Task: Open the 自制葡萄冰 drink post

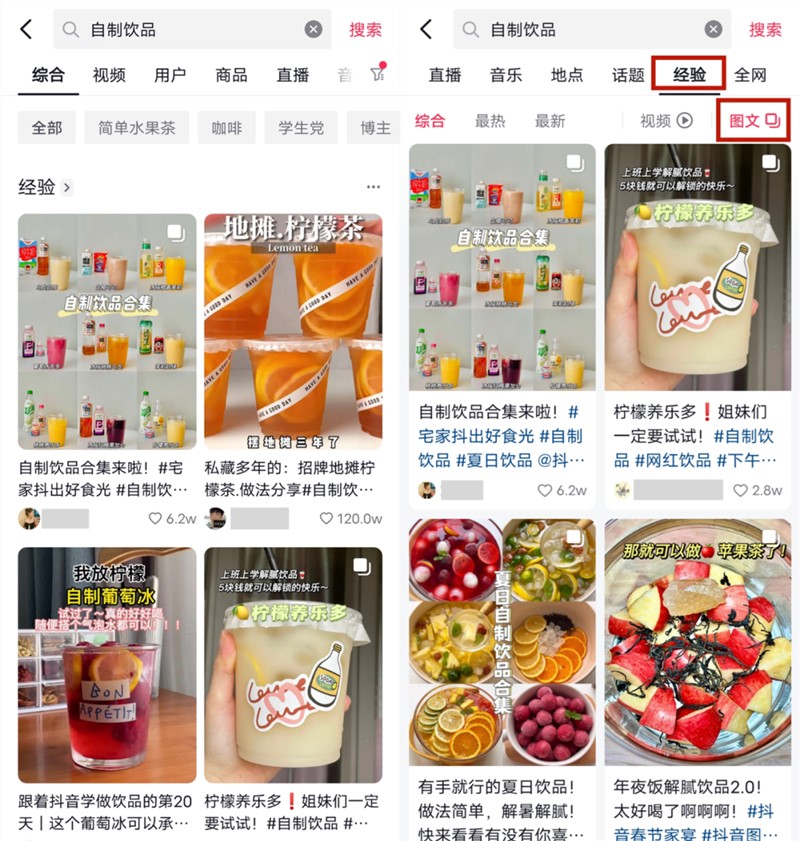Action: (x=107, y=664)
